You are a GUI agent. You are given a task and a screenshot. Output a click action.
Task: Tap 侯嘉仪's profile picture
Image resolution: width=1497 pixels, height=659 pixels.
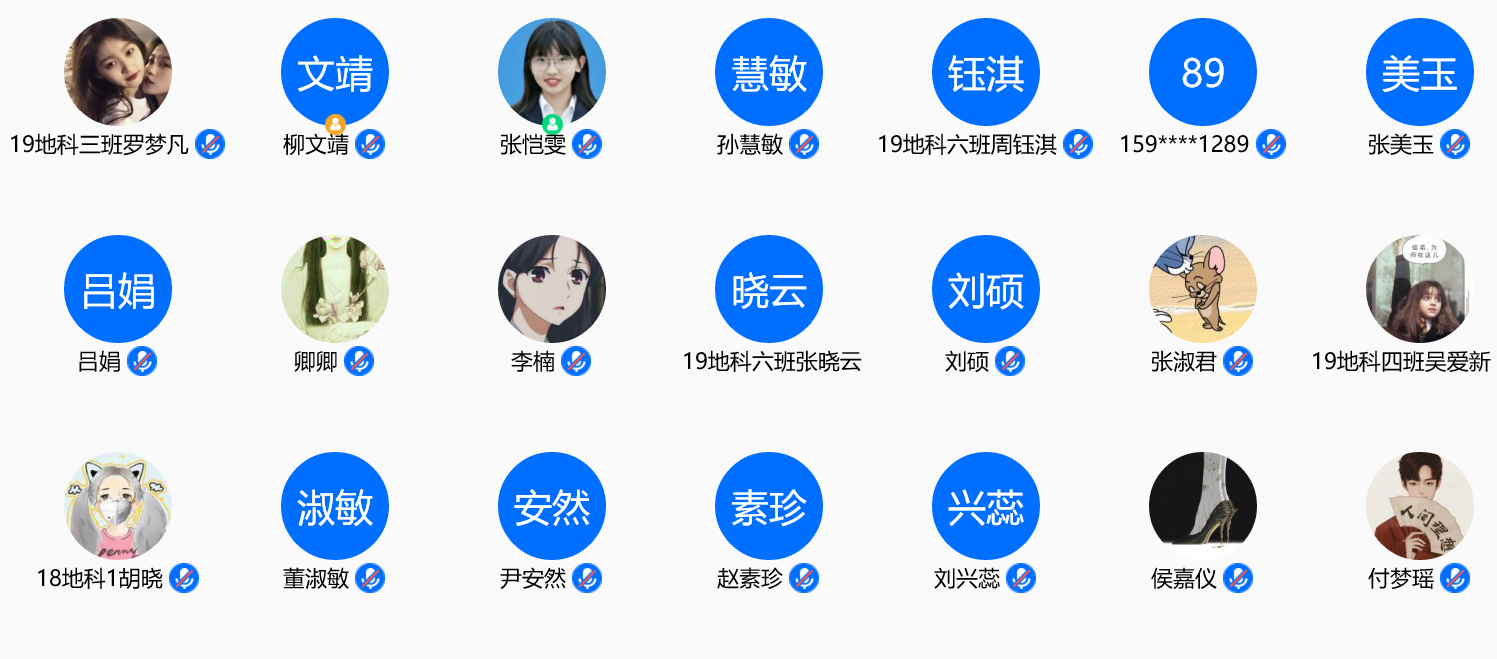pos(1203,506)
